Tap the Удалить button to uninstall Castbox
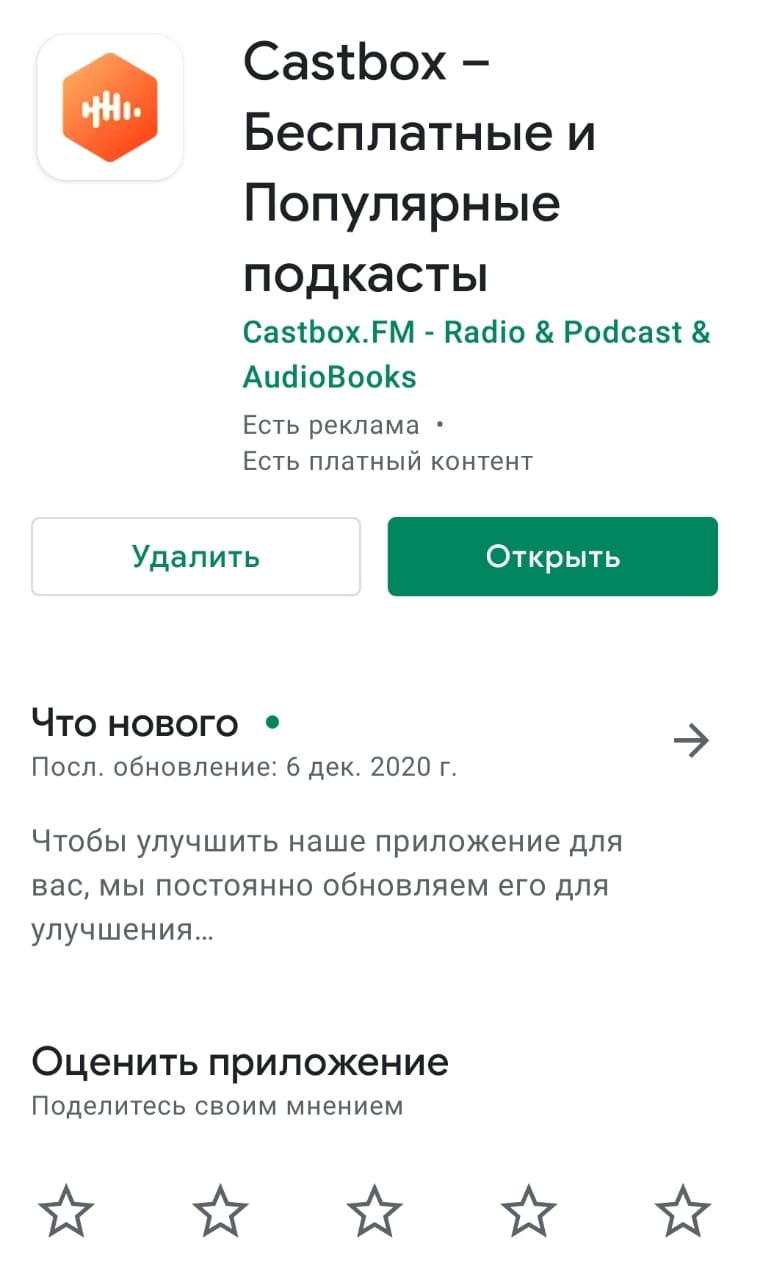 pos(196,557)
